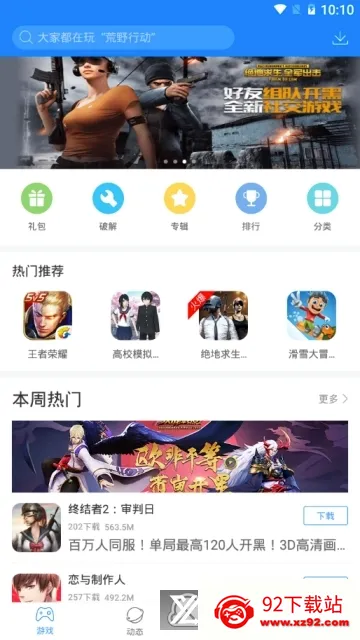Switch to the 动态 tab
360x640 pixels.
[x=135, y=621]
